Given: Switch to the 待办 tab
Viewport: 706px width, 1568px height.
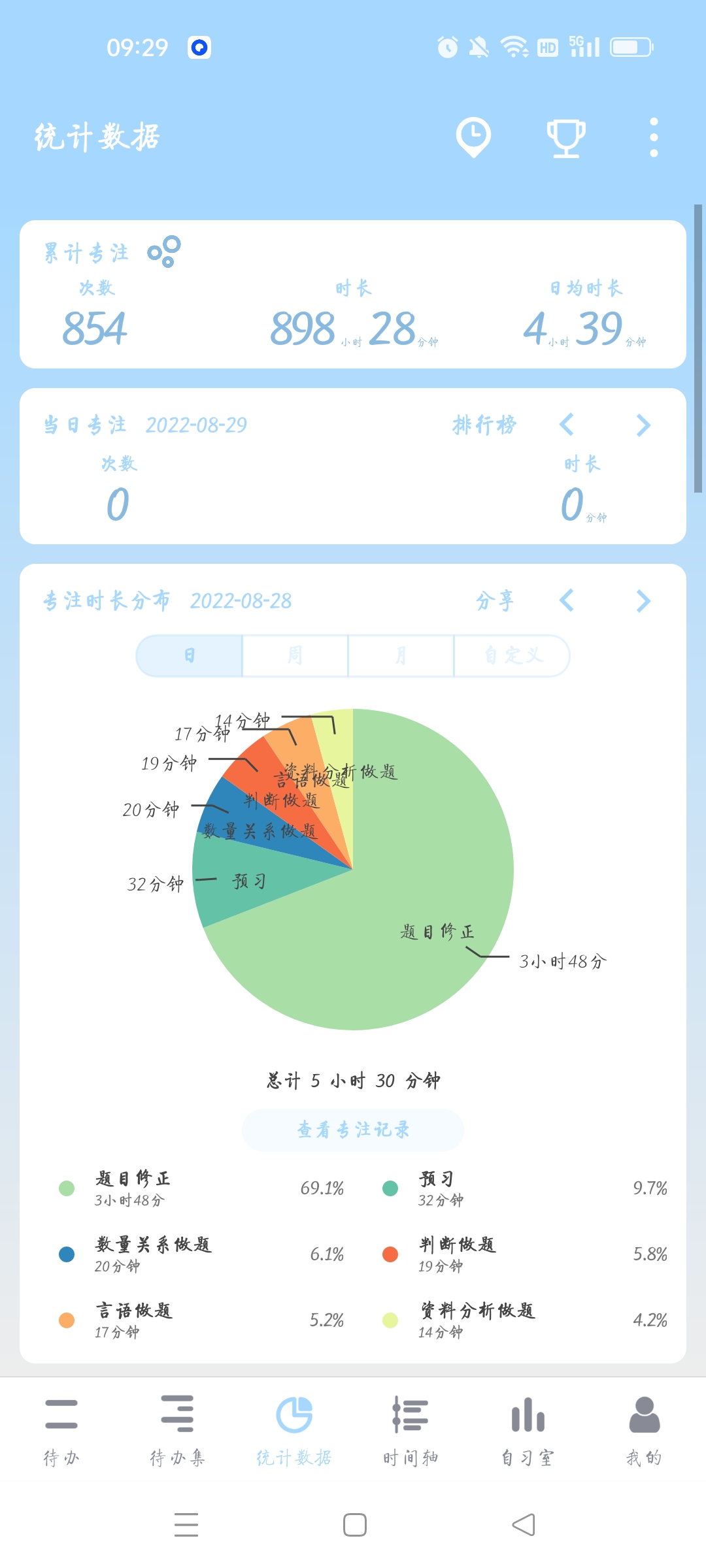Looking at the screenshot, I should pyautogui.click(x=61, y=1429).
